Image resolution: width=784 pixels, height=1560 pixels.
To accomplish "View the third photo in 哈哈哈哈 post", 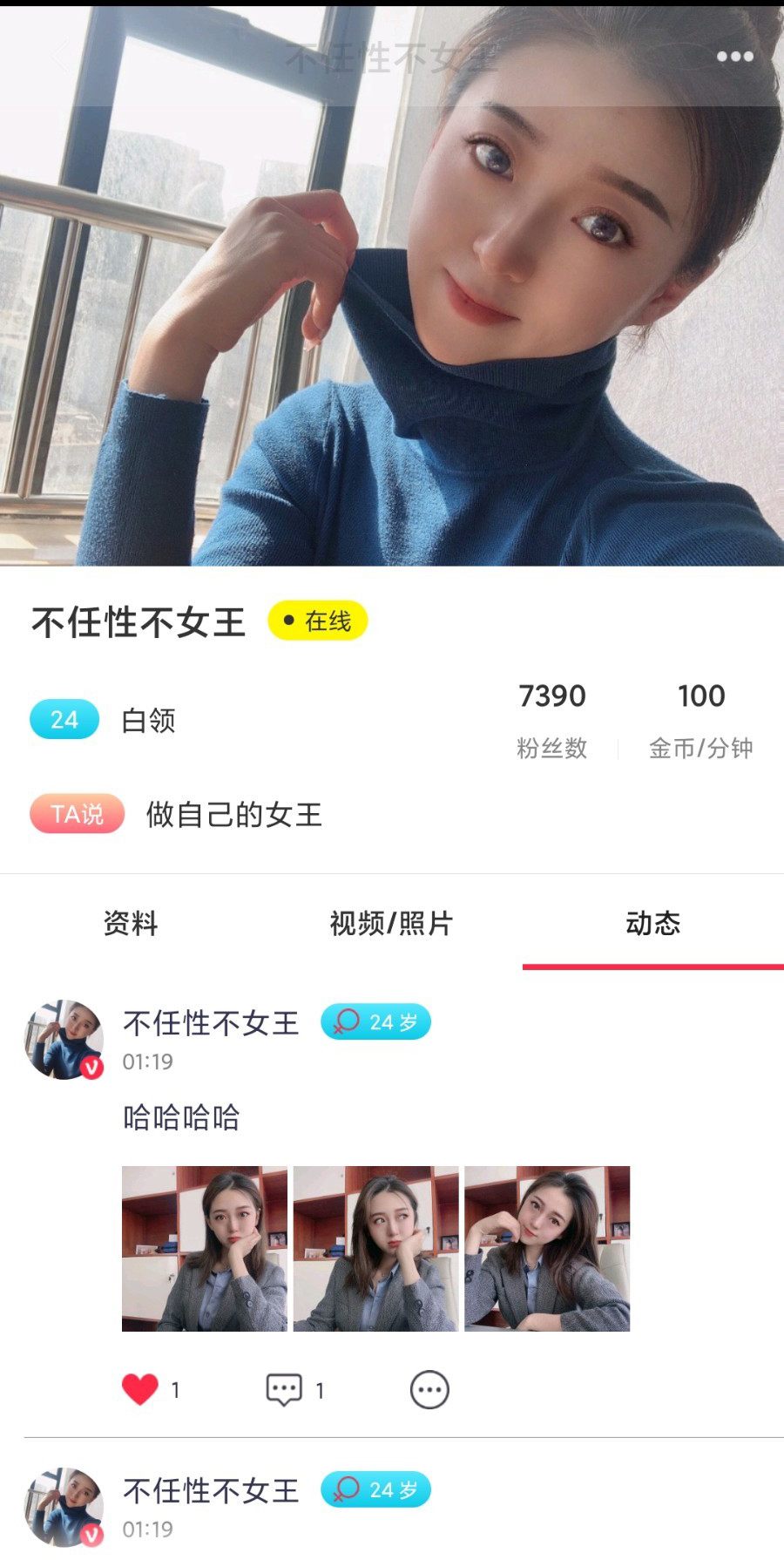I will tap(547, 1248).
